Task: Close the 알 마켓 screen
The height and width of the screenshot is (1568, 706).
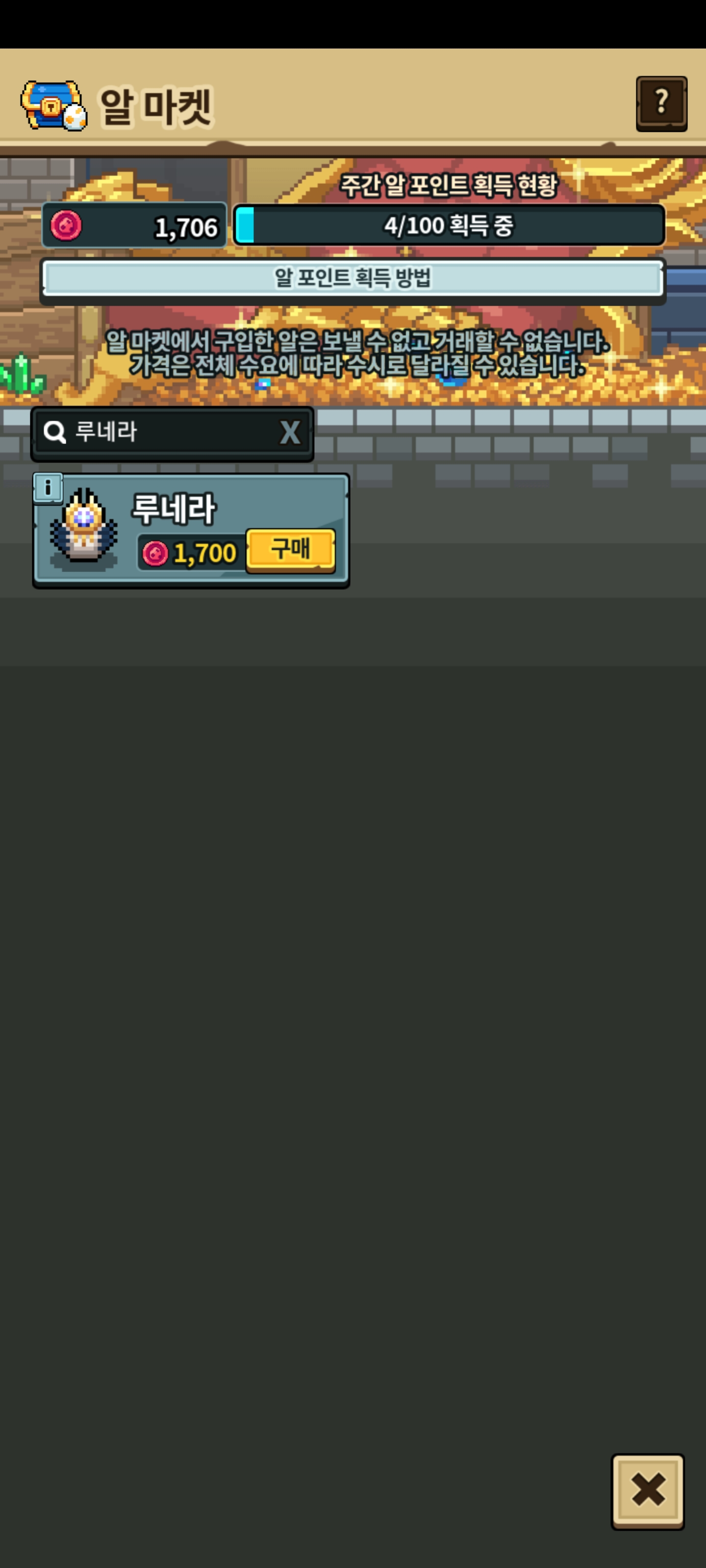Action: tap(648, 1491)
